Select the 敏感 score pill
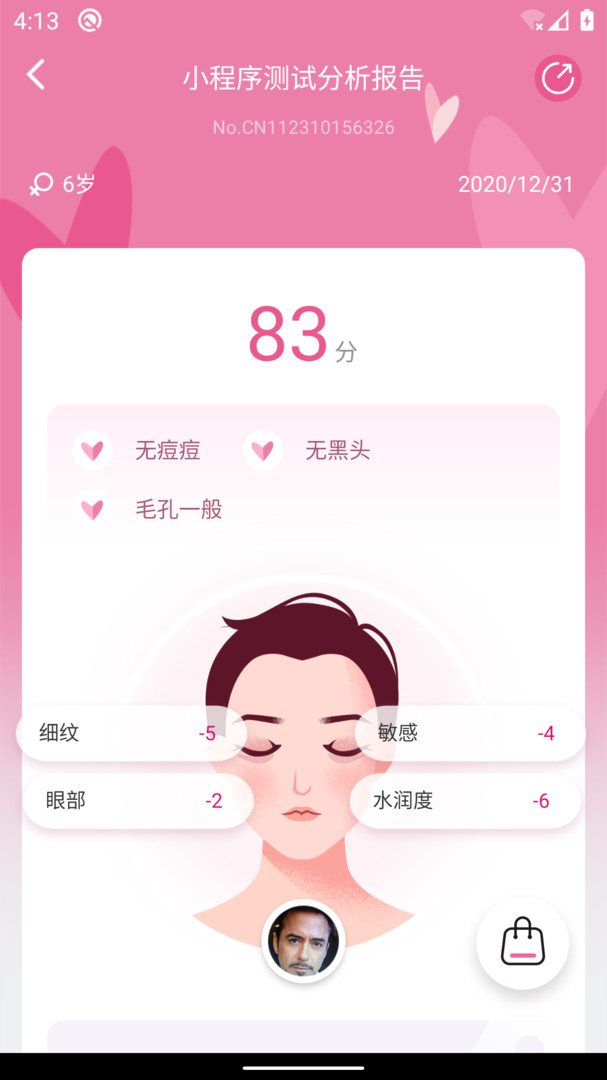 click(470, 733)
